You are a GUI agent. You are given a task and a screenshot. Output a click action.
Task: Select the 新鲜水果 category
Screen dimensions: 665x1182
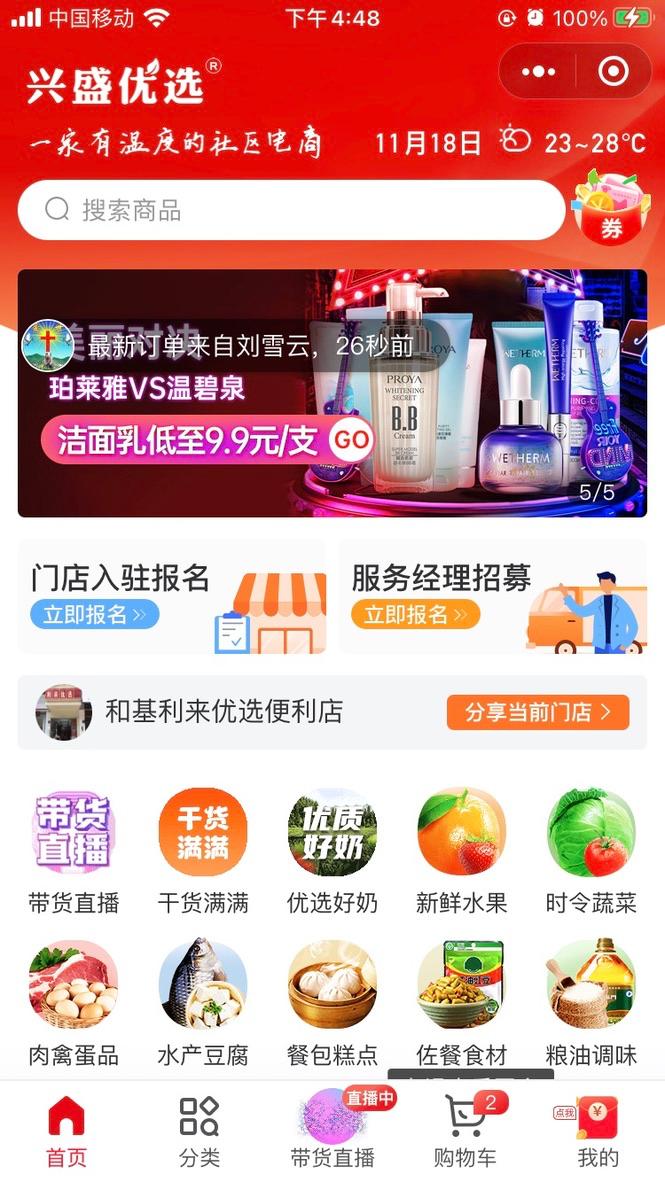point(461,832)
